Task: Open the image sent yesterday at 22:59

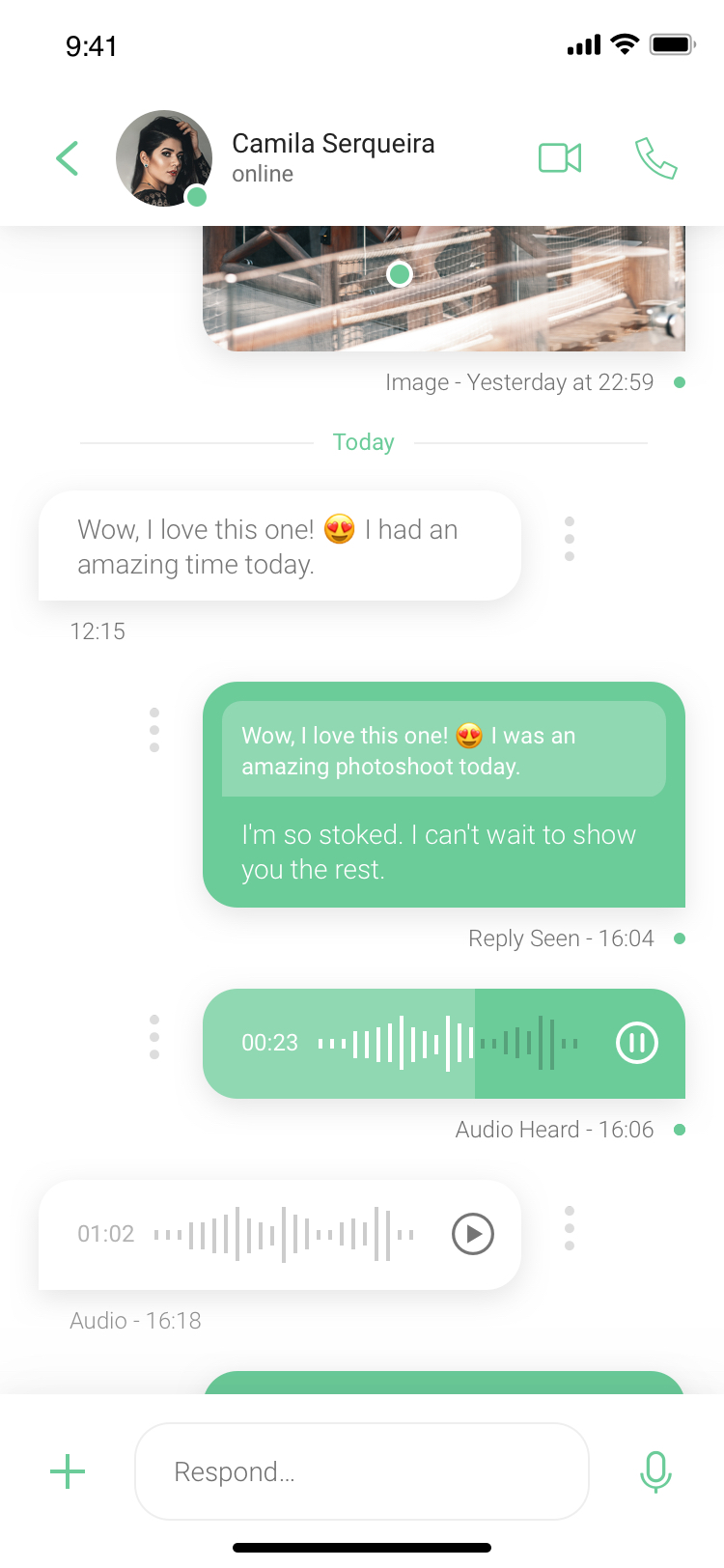Action: tap(443, 290)
